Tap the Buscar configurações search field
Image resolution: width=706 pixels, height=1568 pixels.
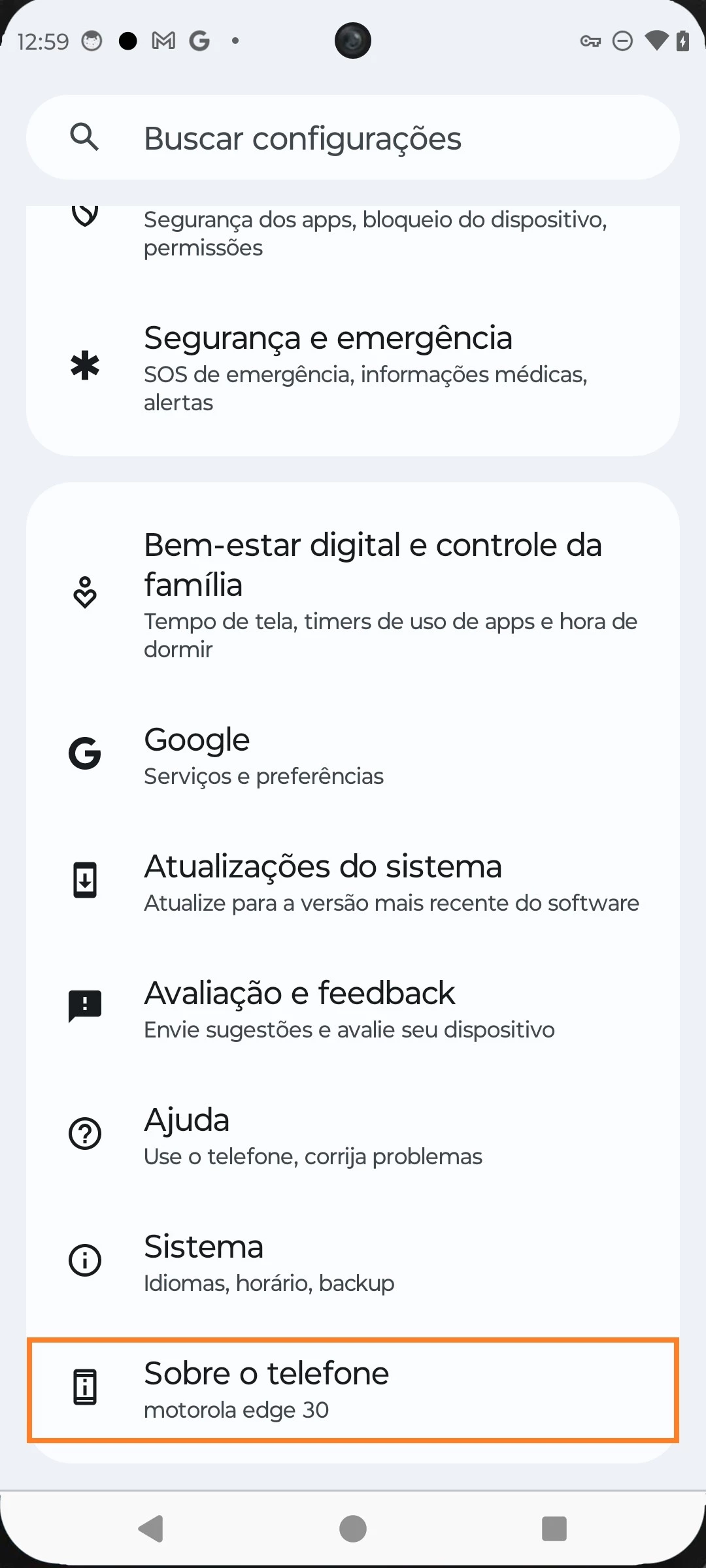(353, 138)
